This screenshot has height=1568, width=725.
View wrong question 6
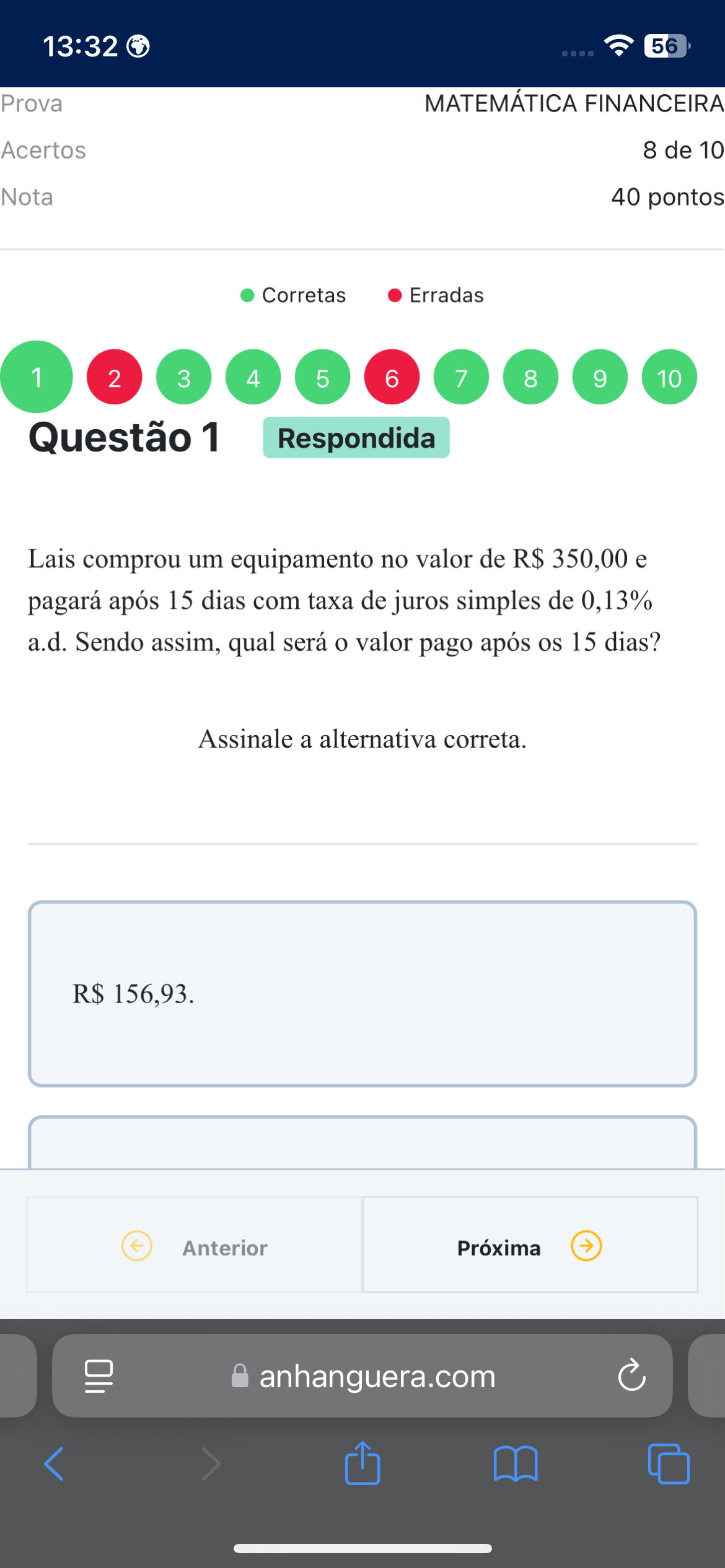tap(392, 377)
